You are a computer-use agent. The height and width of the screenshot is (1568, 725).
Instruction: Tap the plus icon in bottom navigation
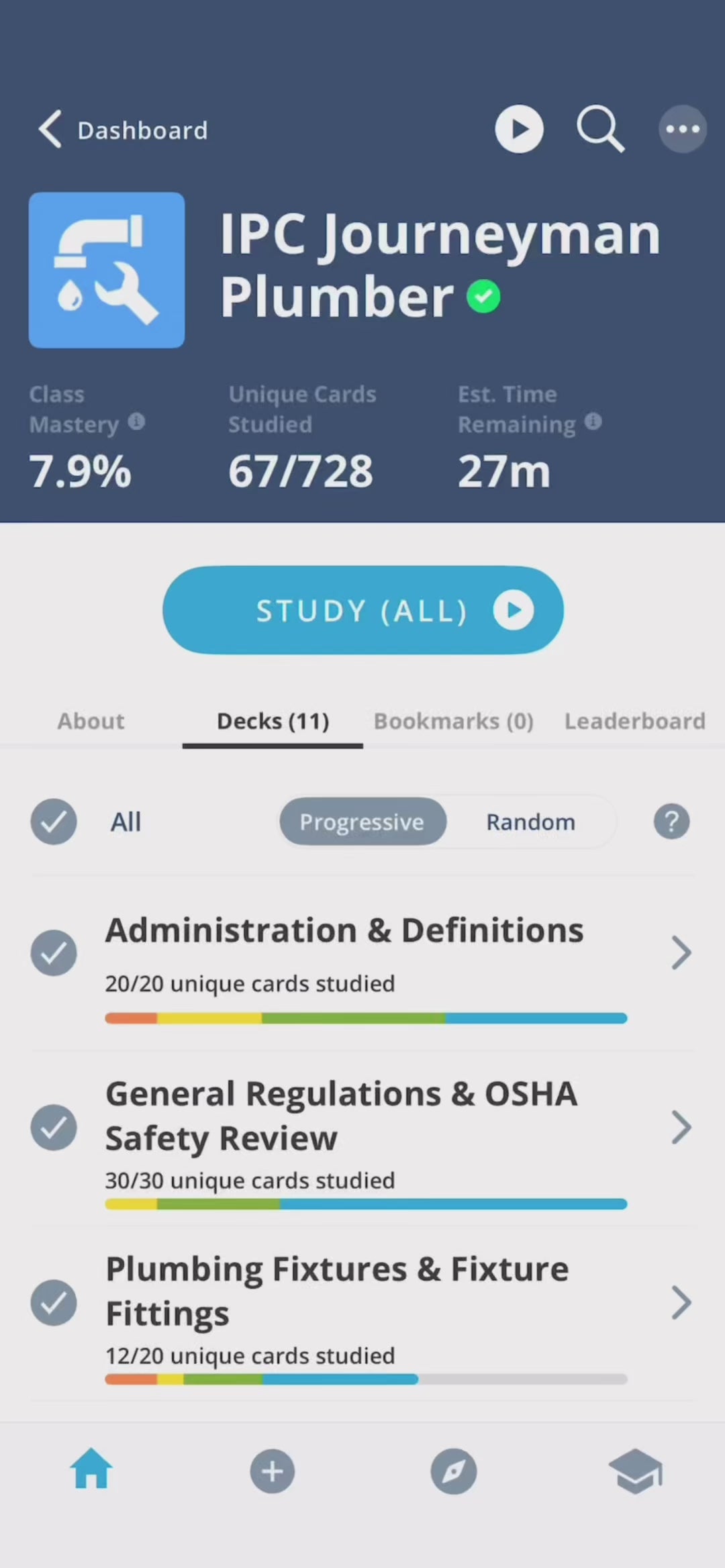[272, 1471]
